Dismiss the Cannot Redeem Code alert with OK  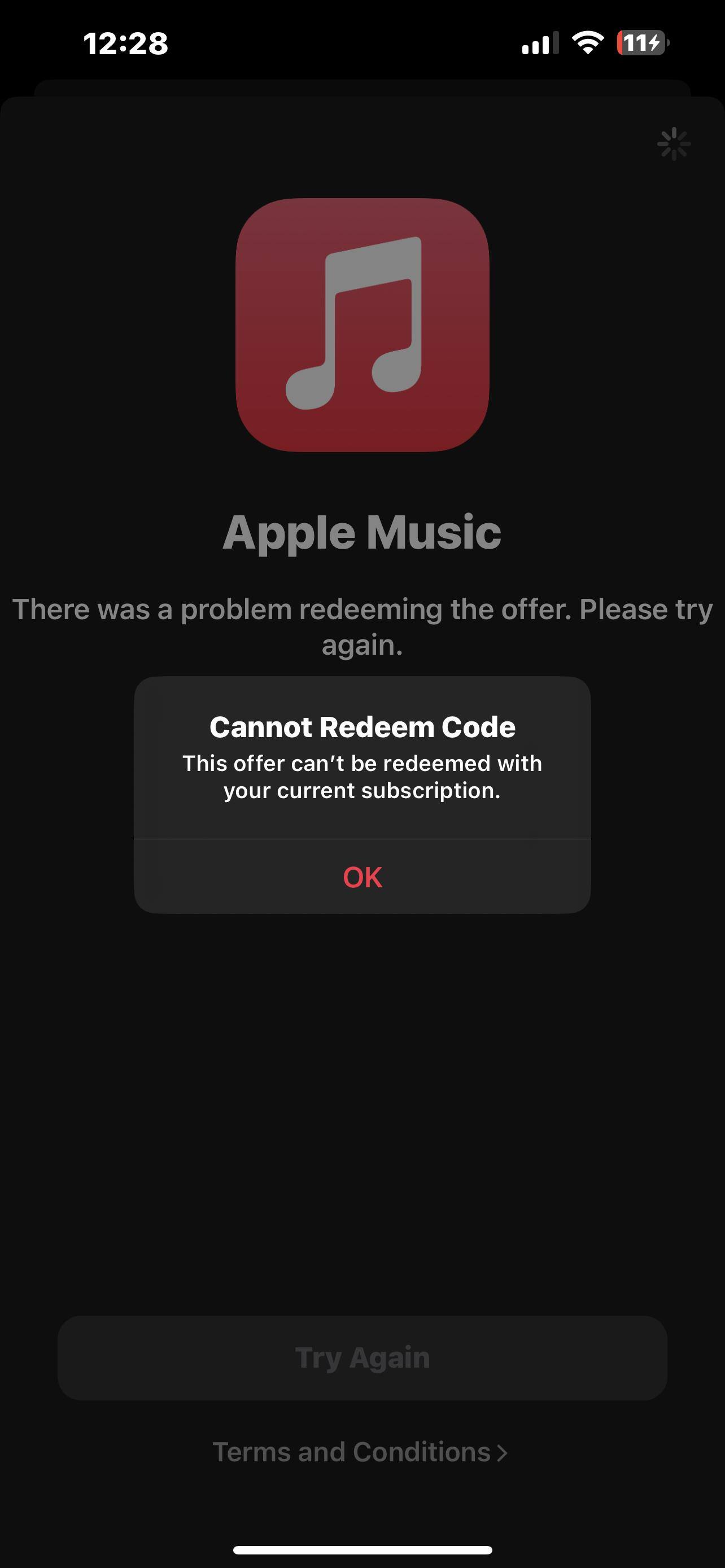[362, 877]
